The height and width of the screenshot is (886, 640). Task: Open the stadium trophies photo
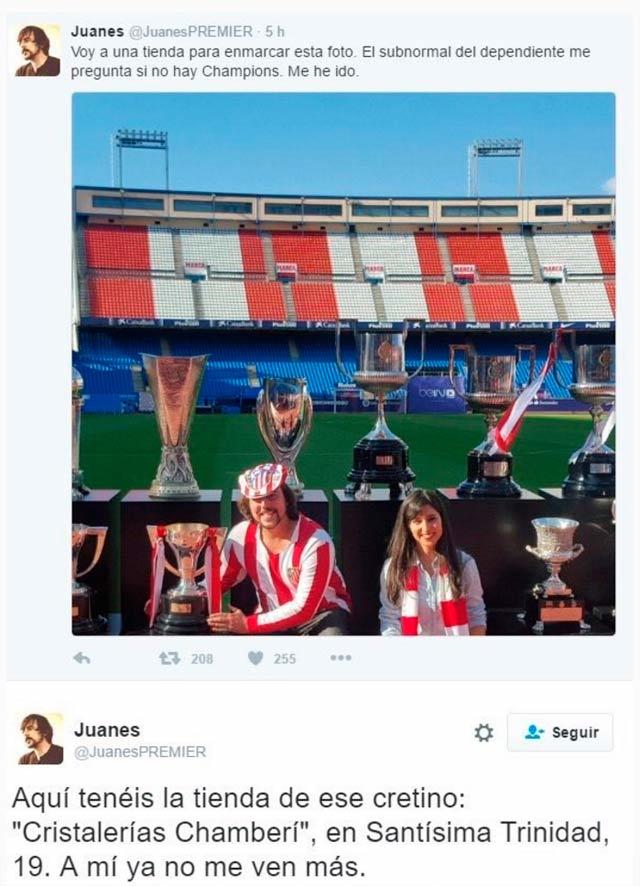coord(343,364)
